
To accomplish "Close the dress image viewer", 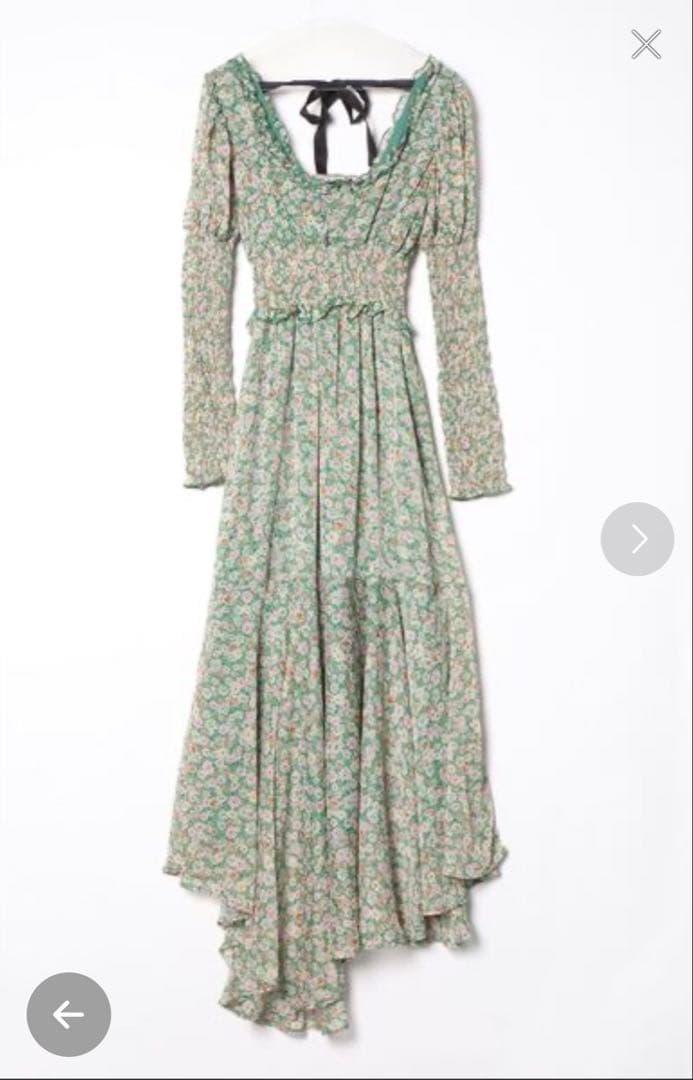I will coord(646,44).
